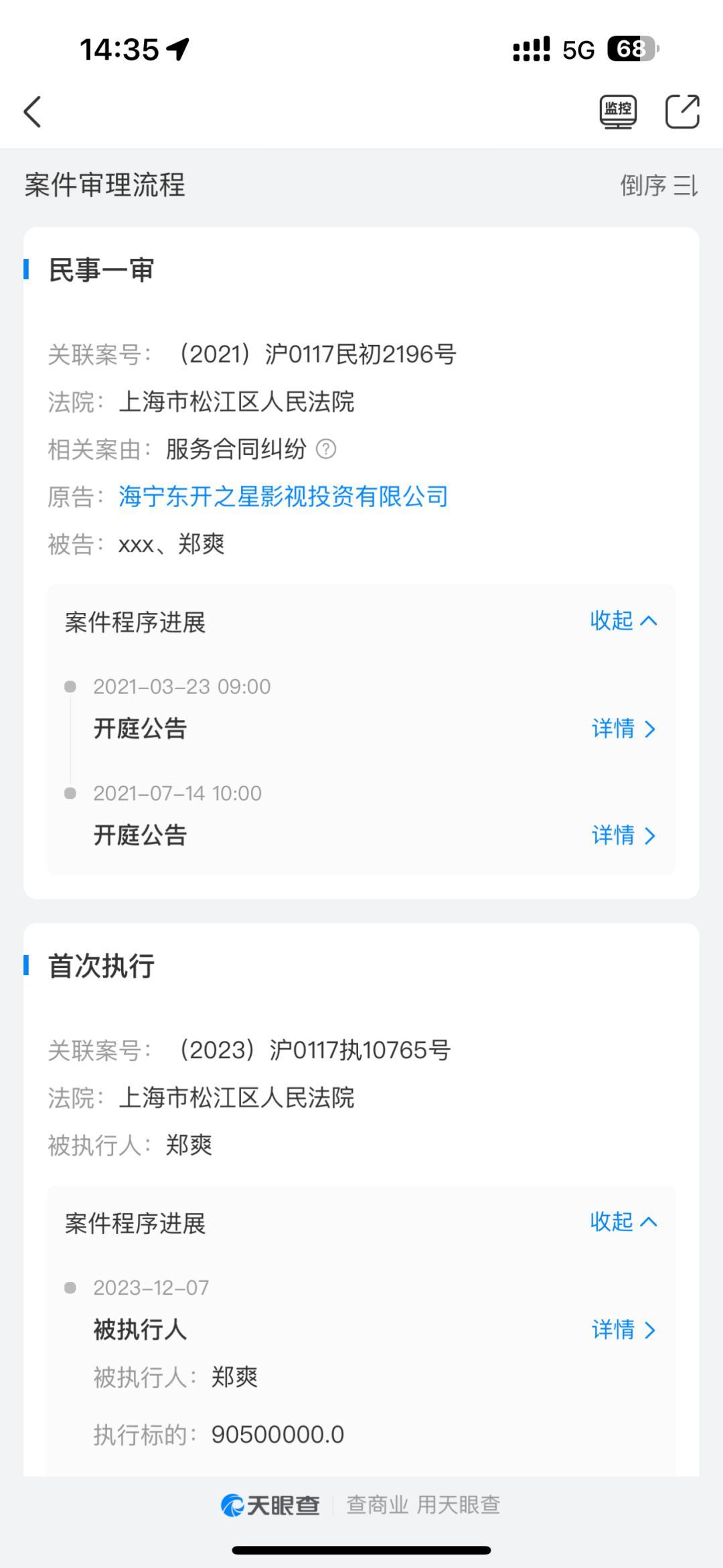The image size is (723, 1568).
Task: Collapse 案件程序进展 under 首次执行
Action: point(623,1222)
